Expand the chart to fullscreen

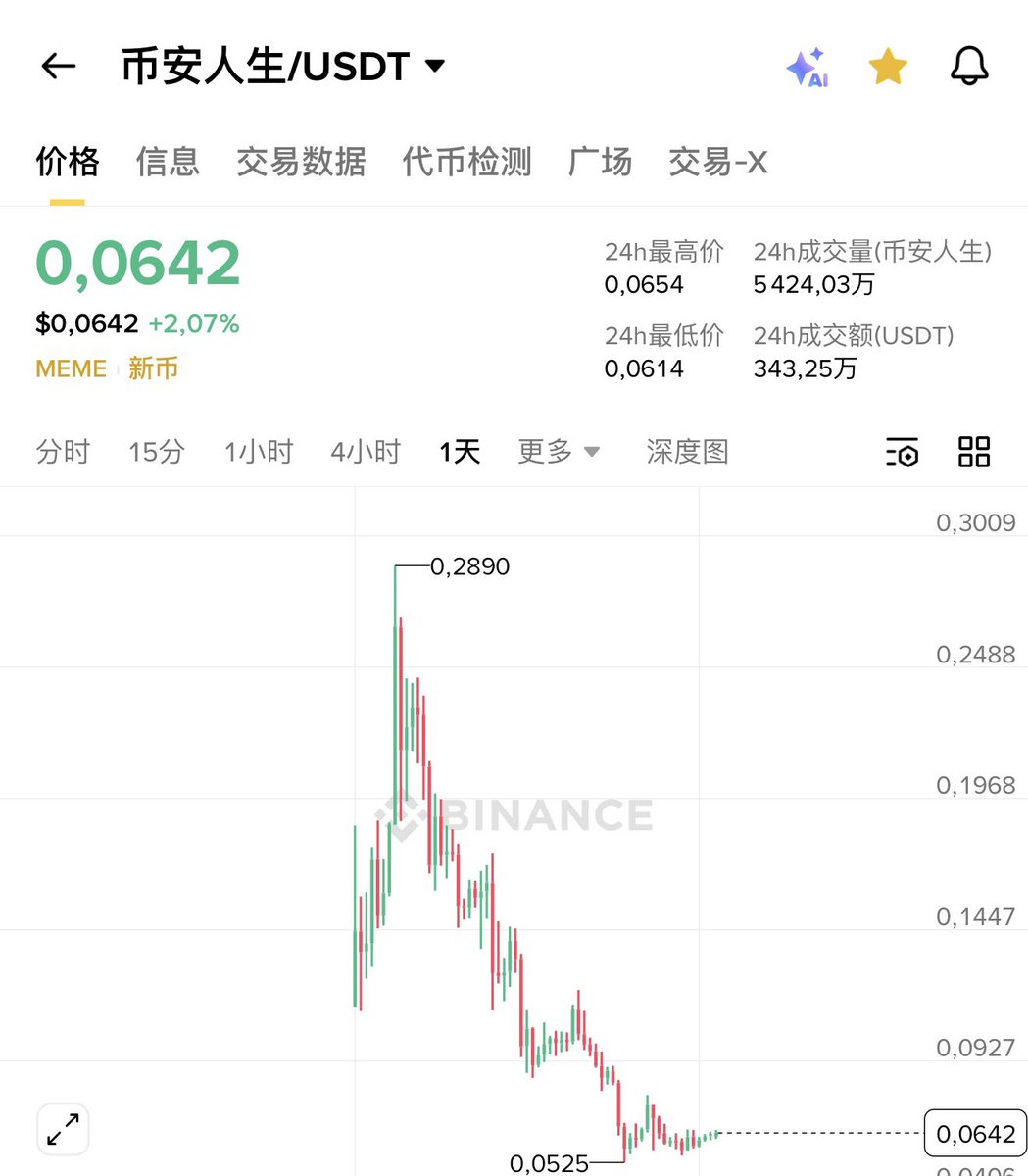[64, 1129]
